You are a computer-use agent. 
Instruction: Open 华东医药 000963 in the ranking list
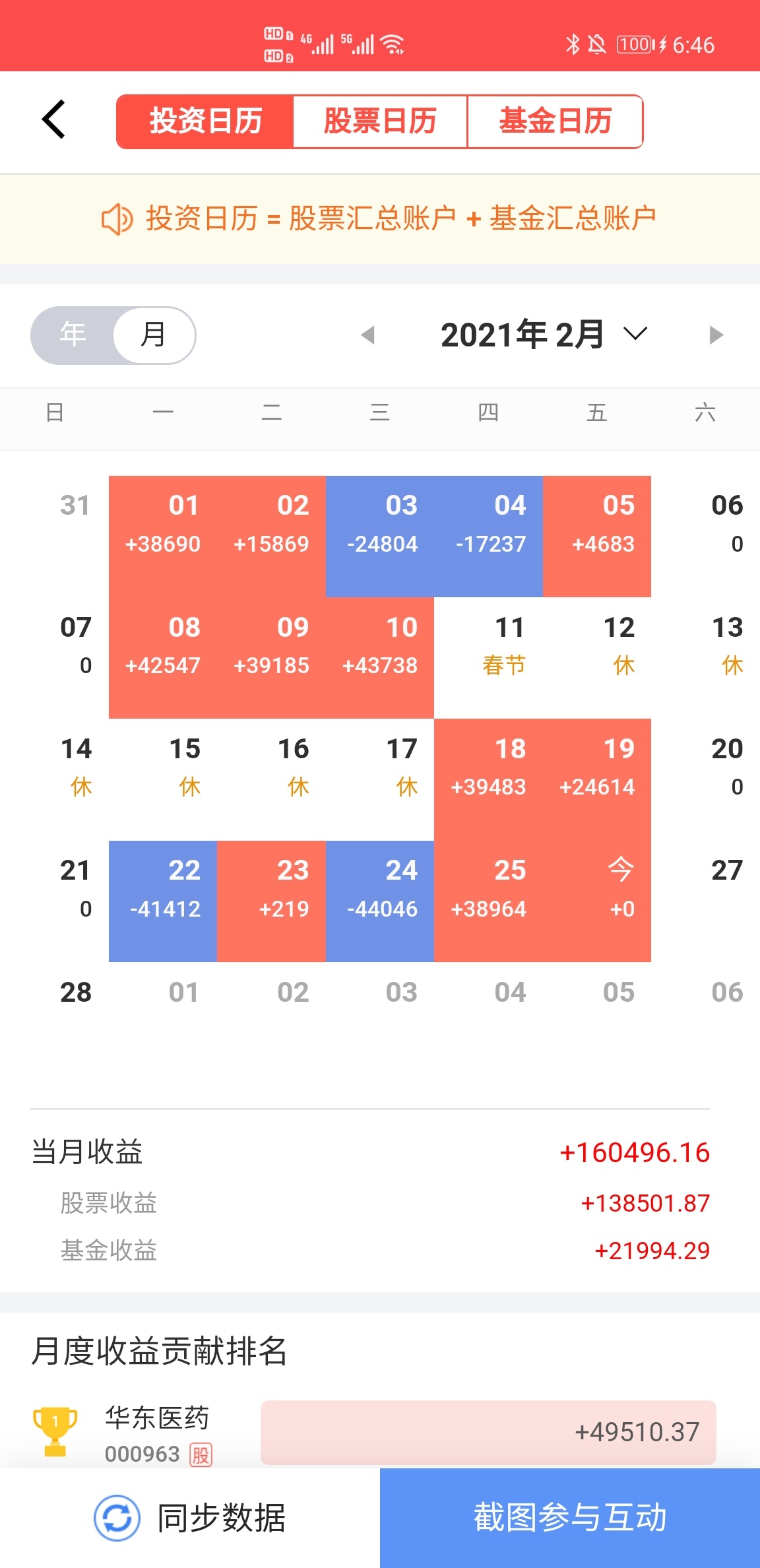click(x=374, y=1432)
